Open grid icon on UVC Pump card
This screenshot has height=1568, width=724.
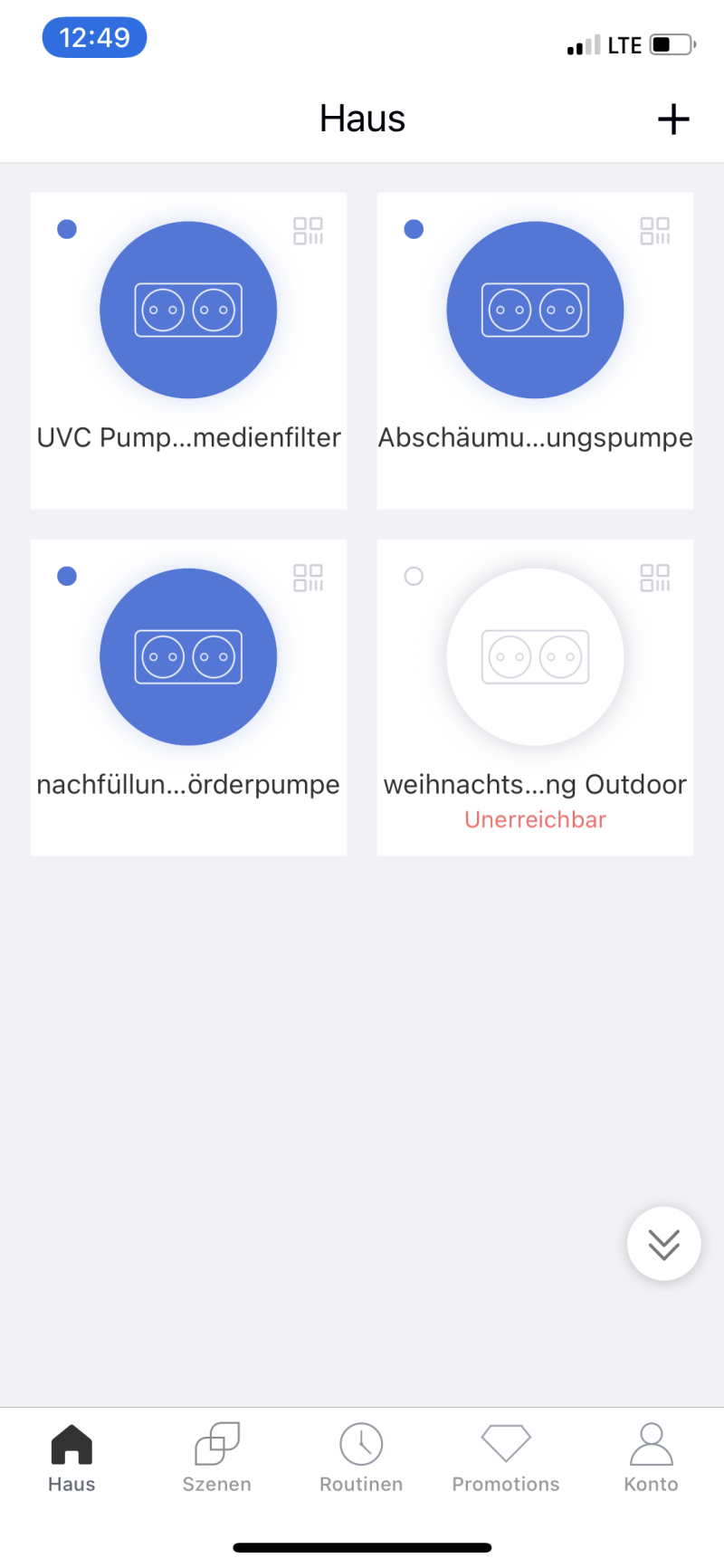tap(308, 231)
